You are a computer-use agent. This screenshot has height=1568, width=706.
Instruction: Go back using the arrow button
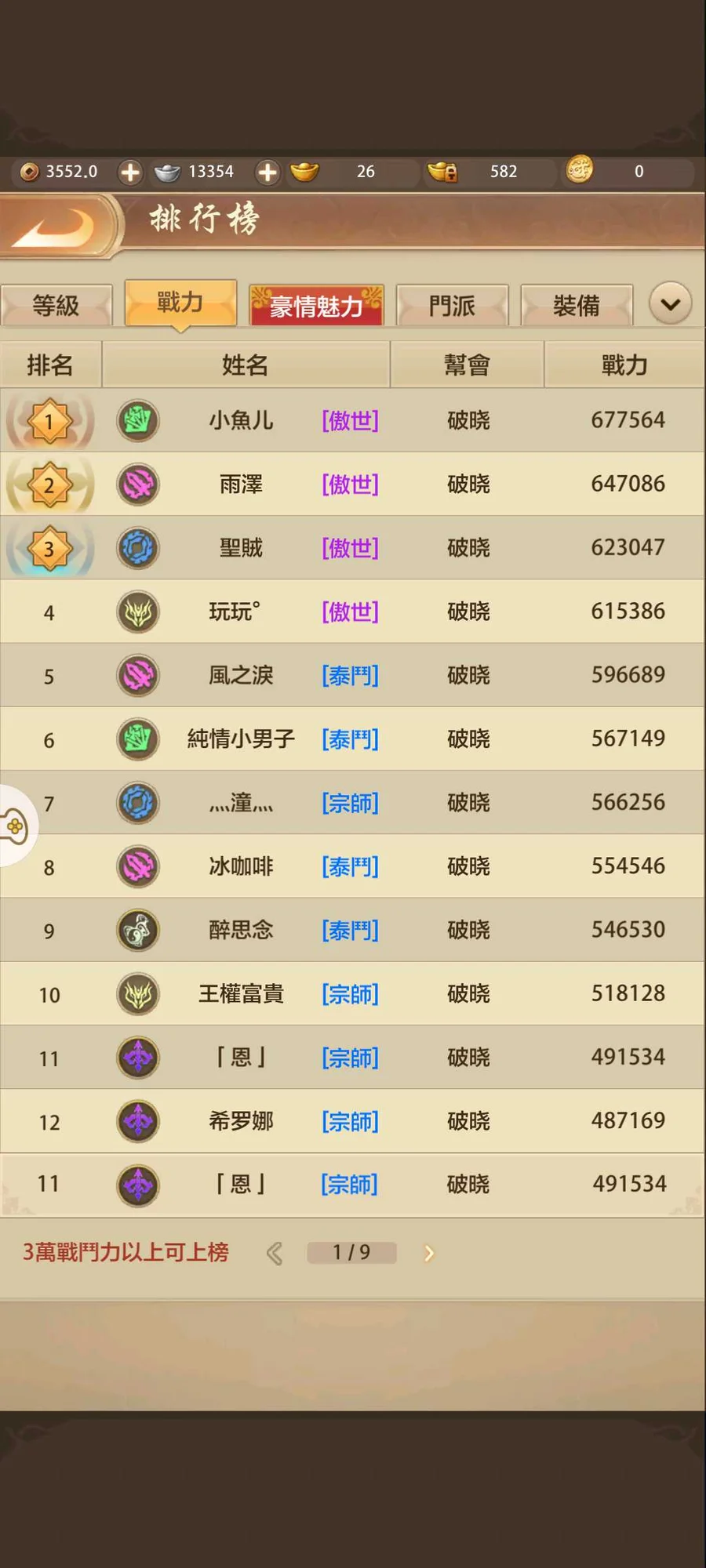click(x=56, y=226)
